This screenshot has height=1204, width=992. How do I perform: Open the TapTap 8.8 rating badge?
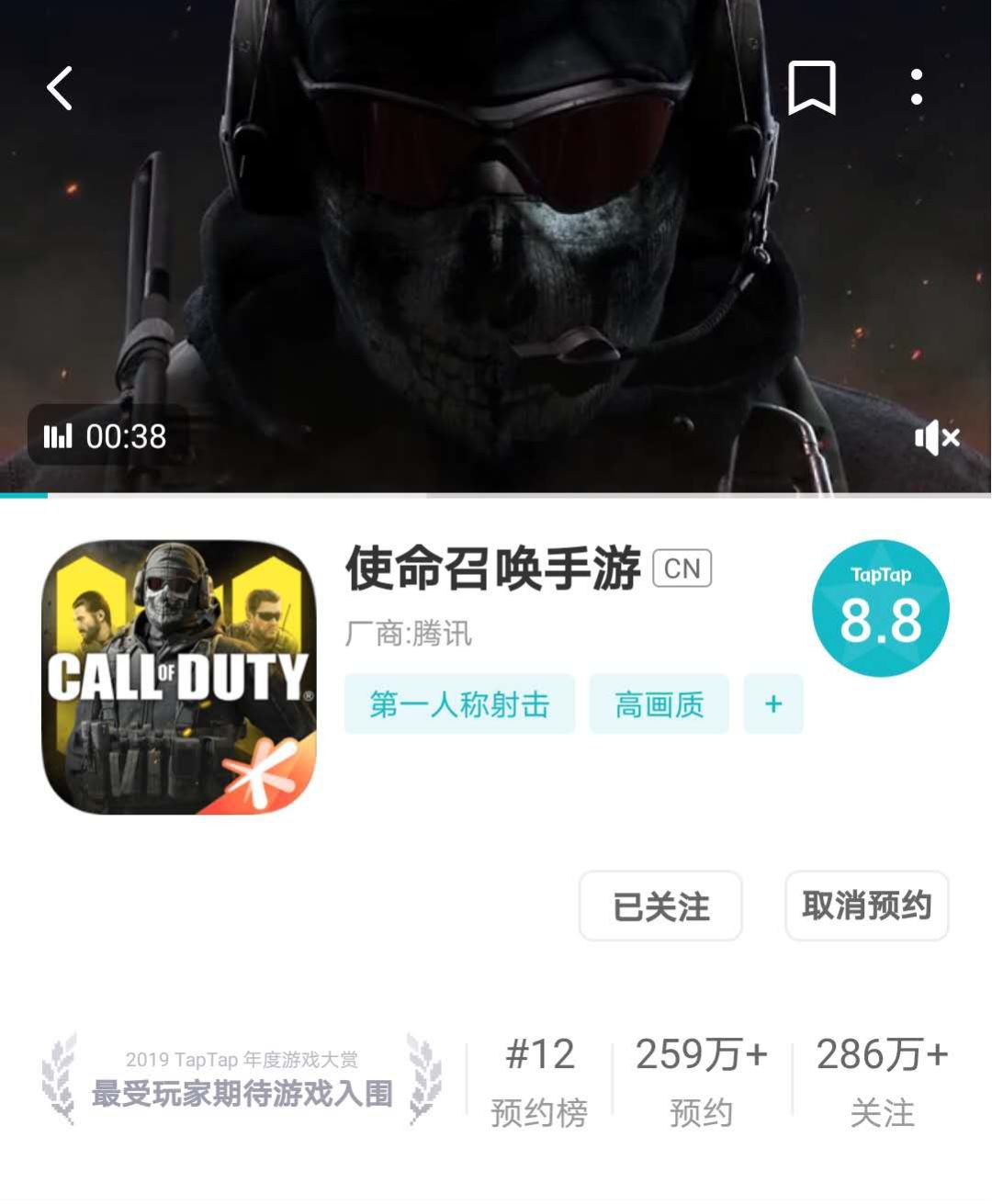tap(879, 606)
